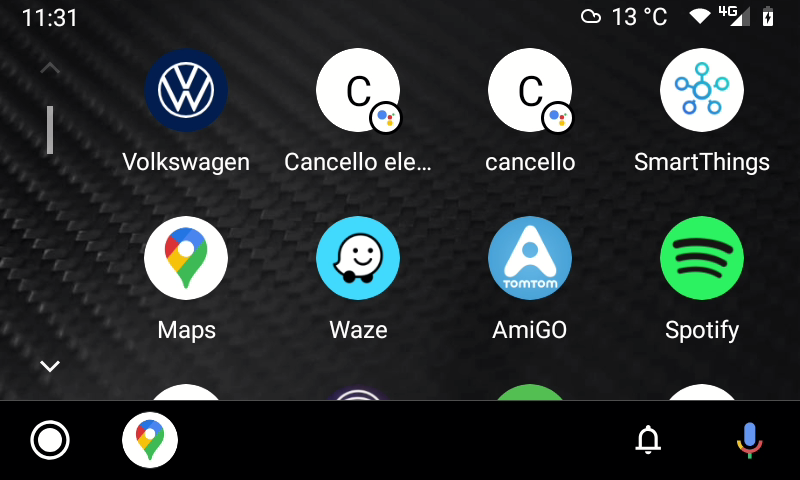Open Spotify

tap(702, 258)
